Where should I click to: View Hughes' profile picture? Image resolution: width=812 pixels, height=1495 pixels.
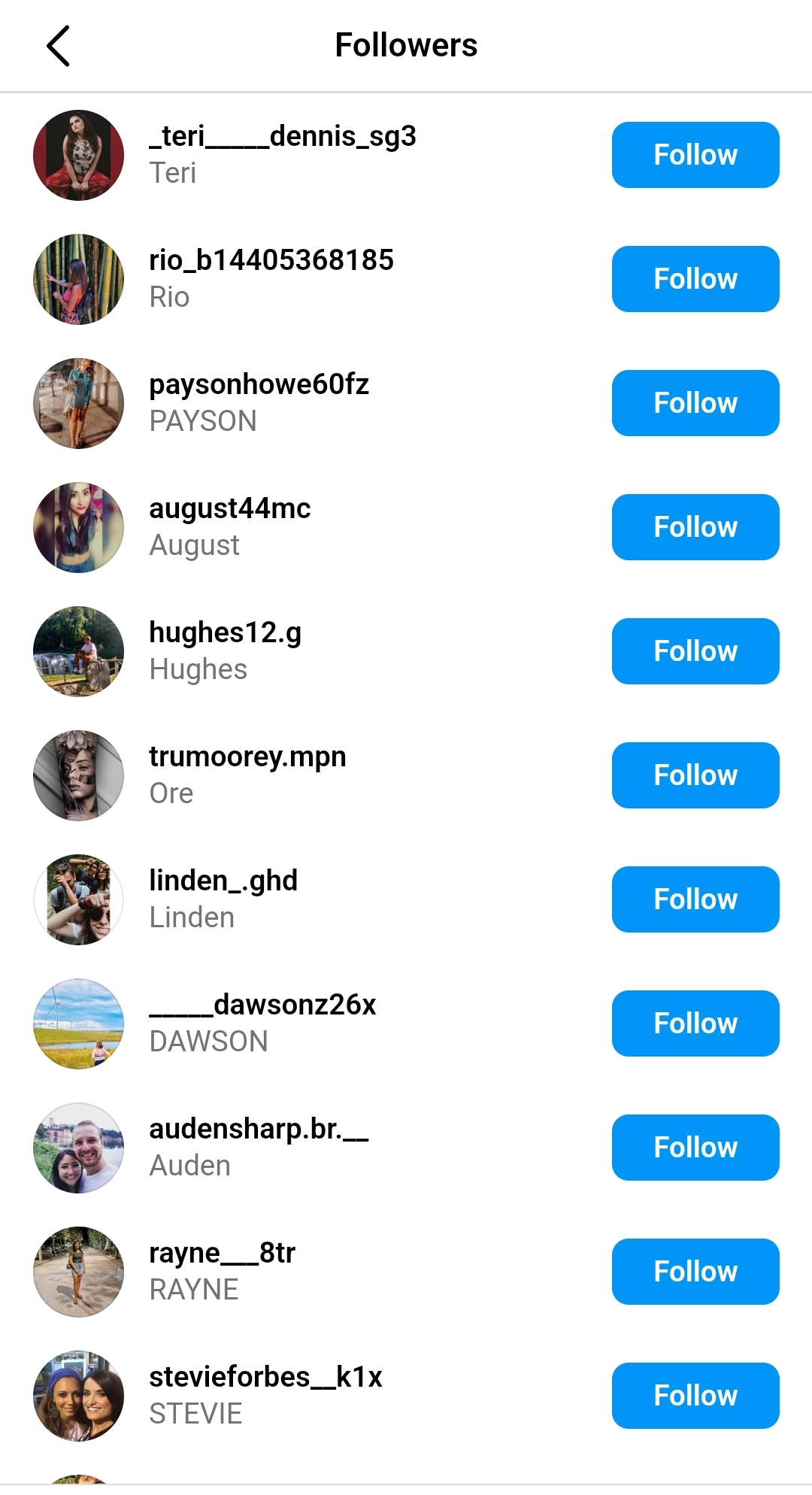(79, 651)
